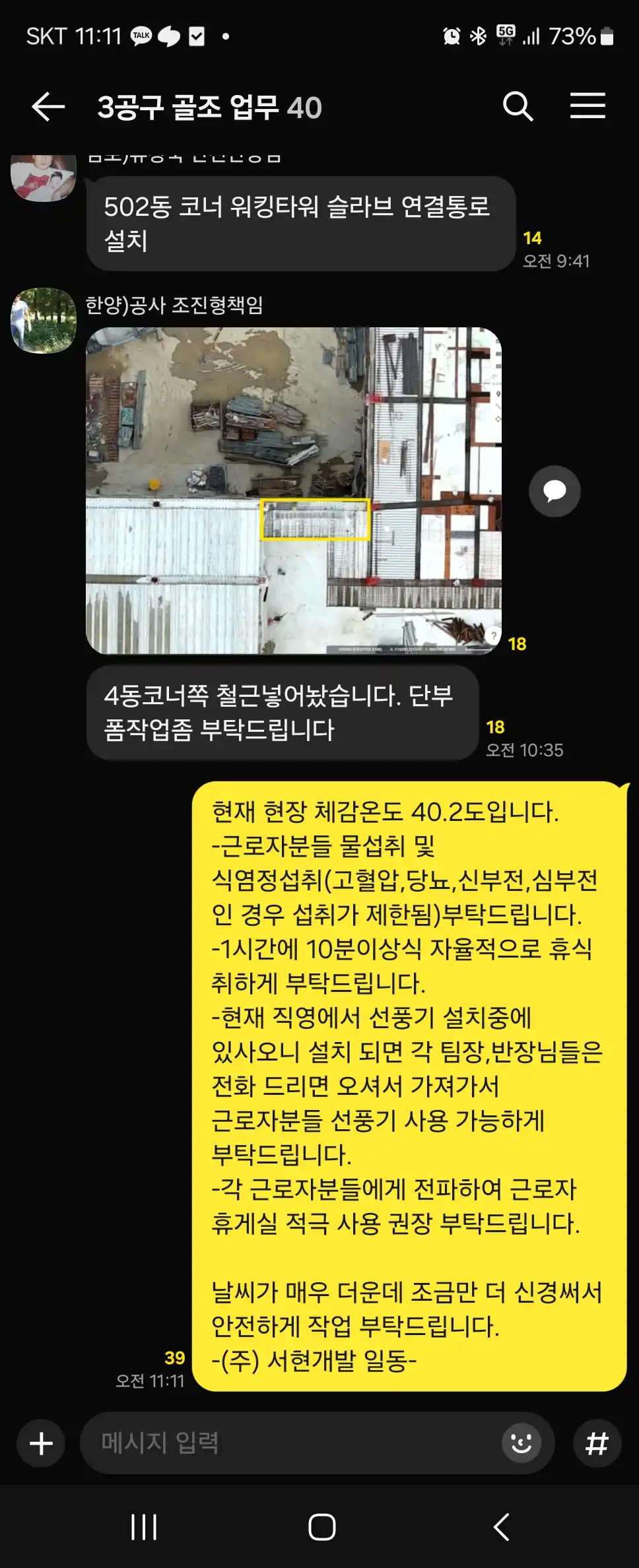
Task: Search within this chat
Action: [518, 106]
